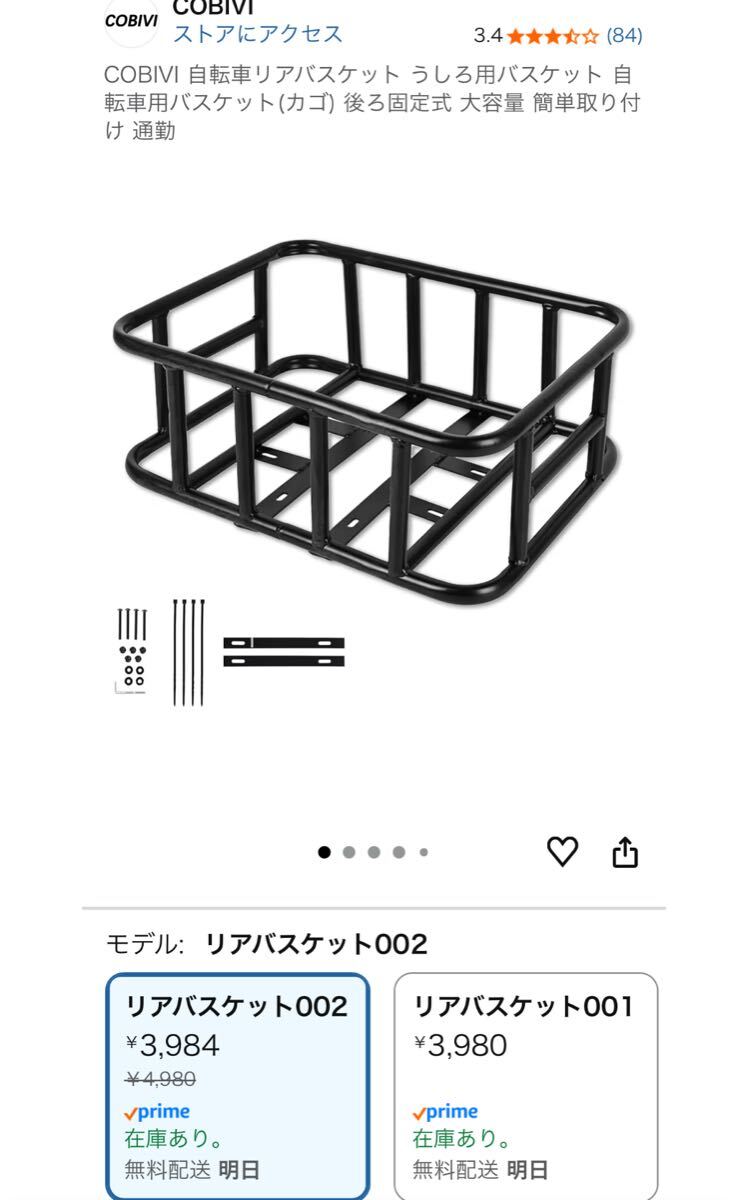Tap the product image page indicator dots
The width and height of the screenshot is (730, 1200).
pyautogui.click(x=373, y=852)
